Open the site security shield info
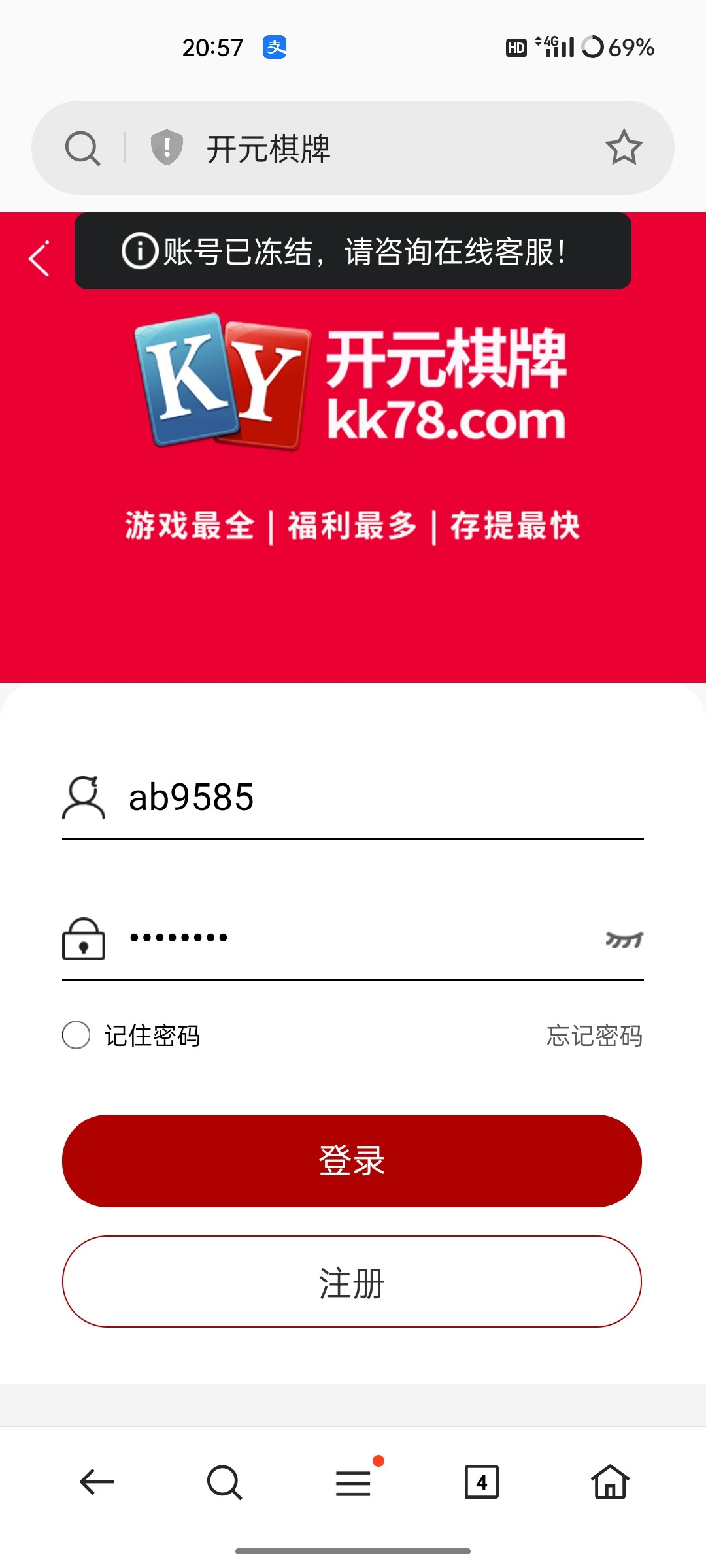Image resolution: width=706 pixels, height=1568 pixels. (167, 148)
